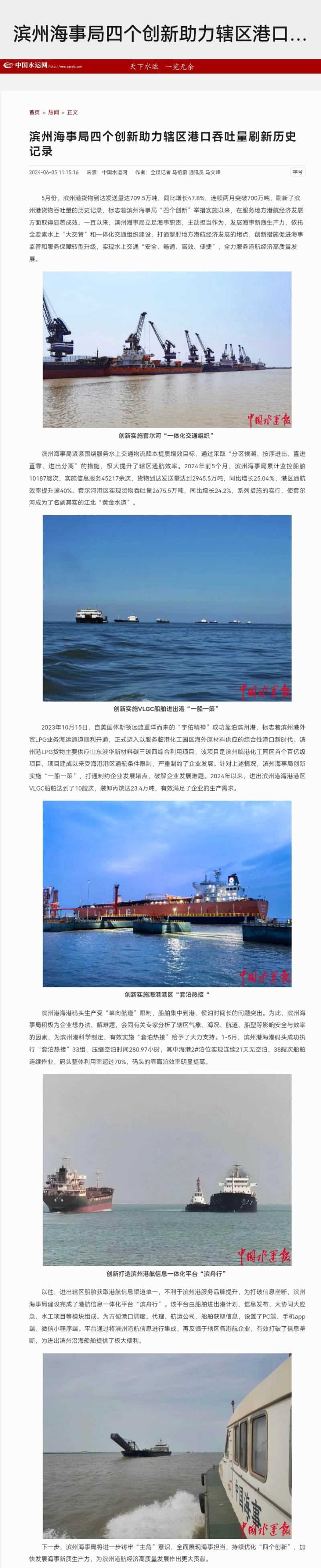Open the 字号 font size option
This screenshot has height=1568, width=321.
click(297, 172)
